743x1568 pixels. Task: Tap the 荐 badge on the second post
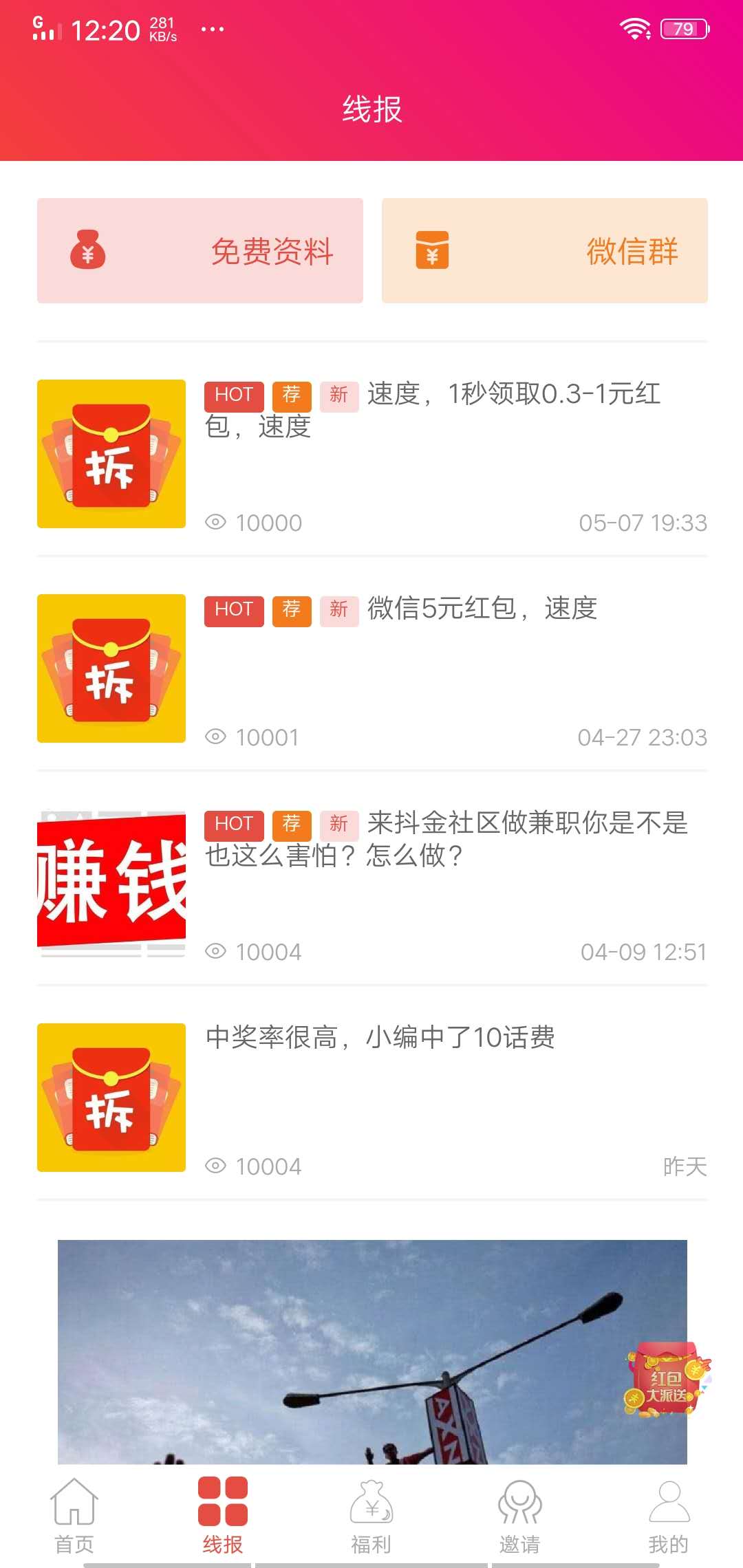[x=292, y=610]
